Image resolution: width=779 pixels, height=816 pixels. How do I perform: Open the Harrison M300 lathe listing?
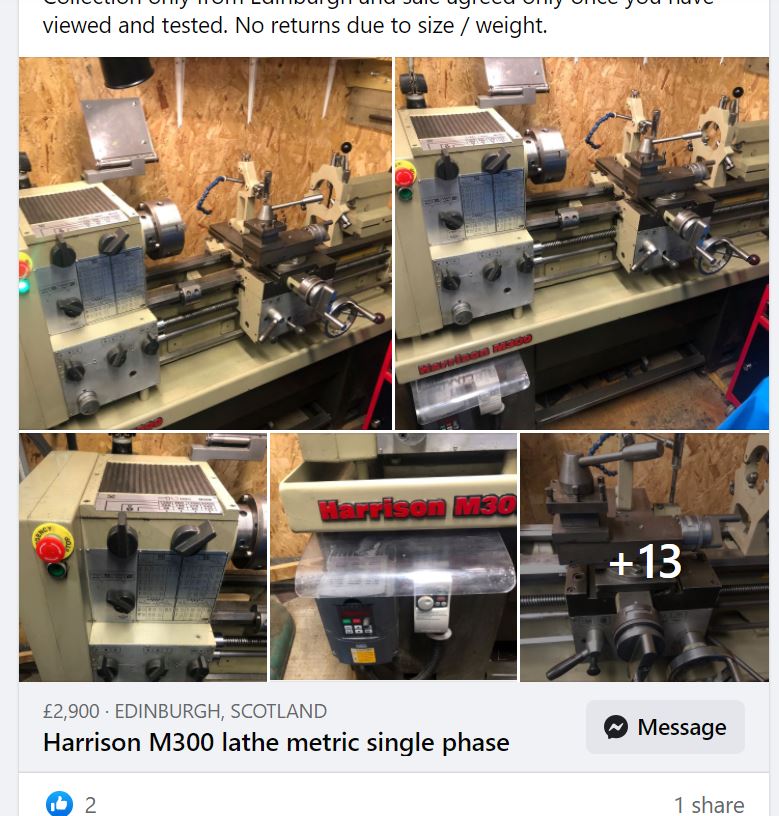point(276,743)
